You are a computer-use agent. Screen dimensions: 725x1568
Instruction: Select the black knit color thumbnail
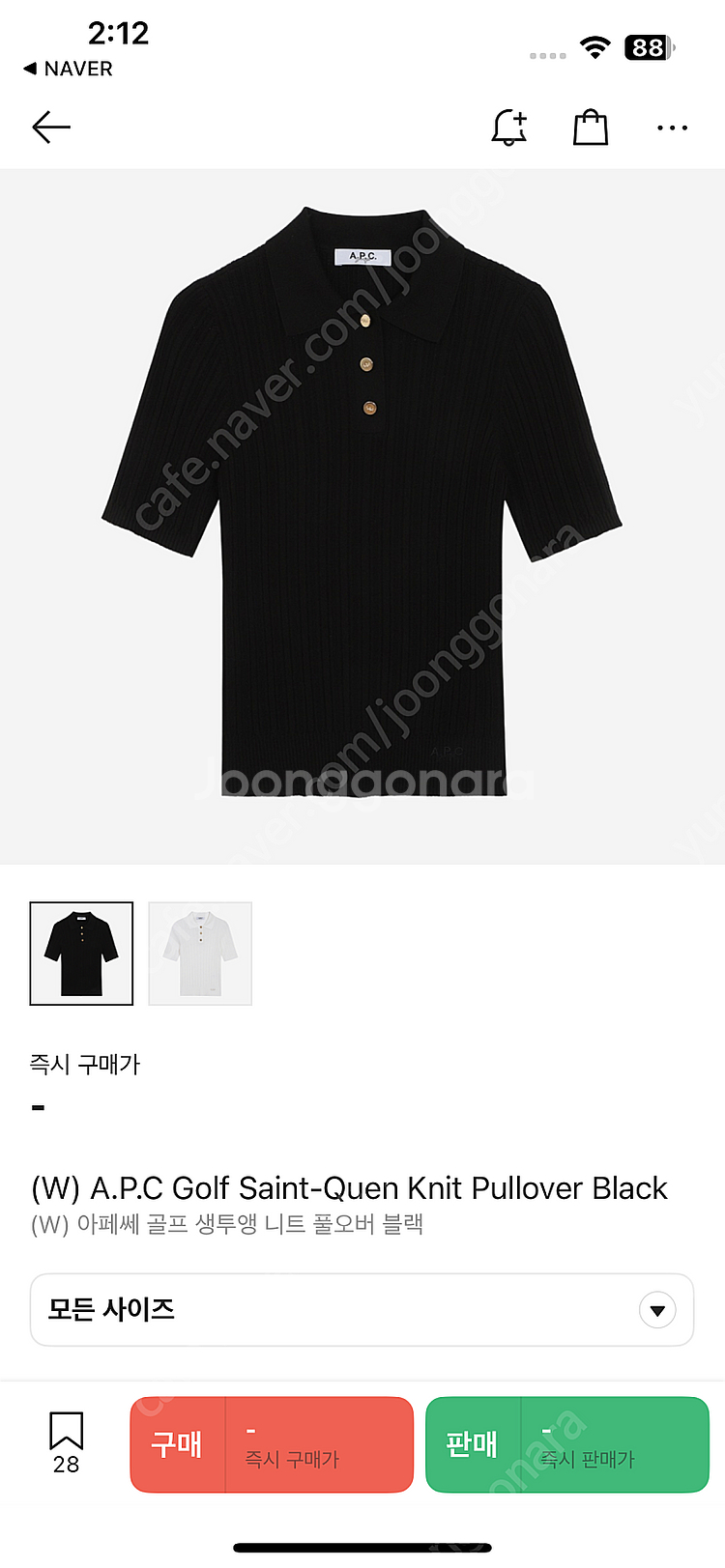click(81, 953)
